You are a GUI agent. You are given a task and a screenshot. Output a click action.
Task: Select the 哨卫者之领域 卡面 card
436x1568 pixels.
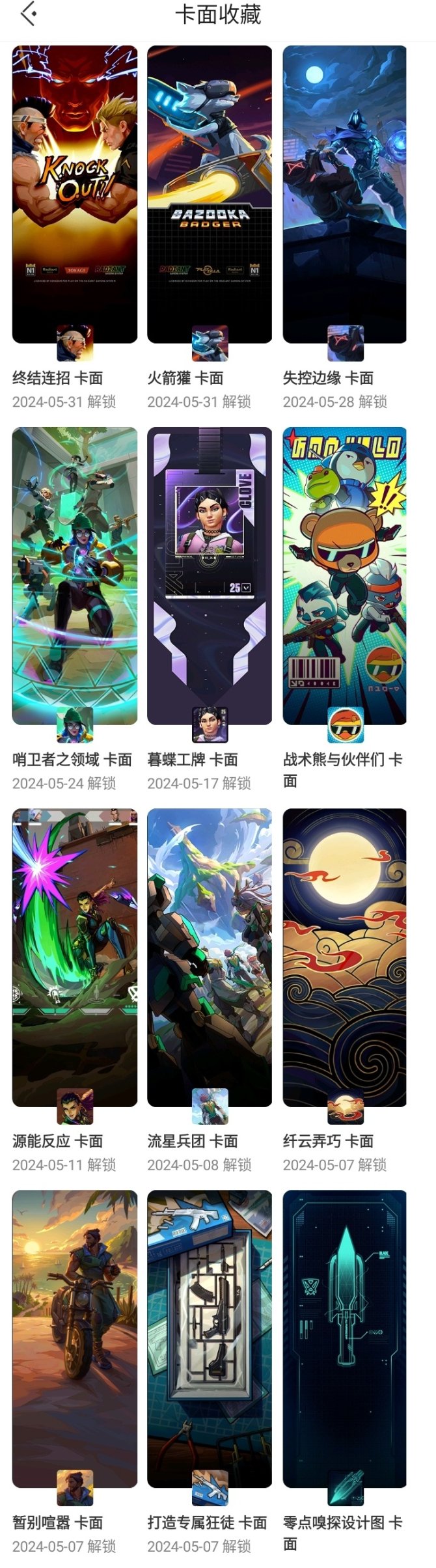click(x=75, y=575)
